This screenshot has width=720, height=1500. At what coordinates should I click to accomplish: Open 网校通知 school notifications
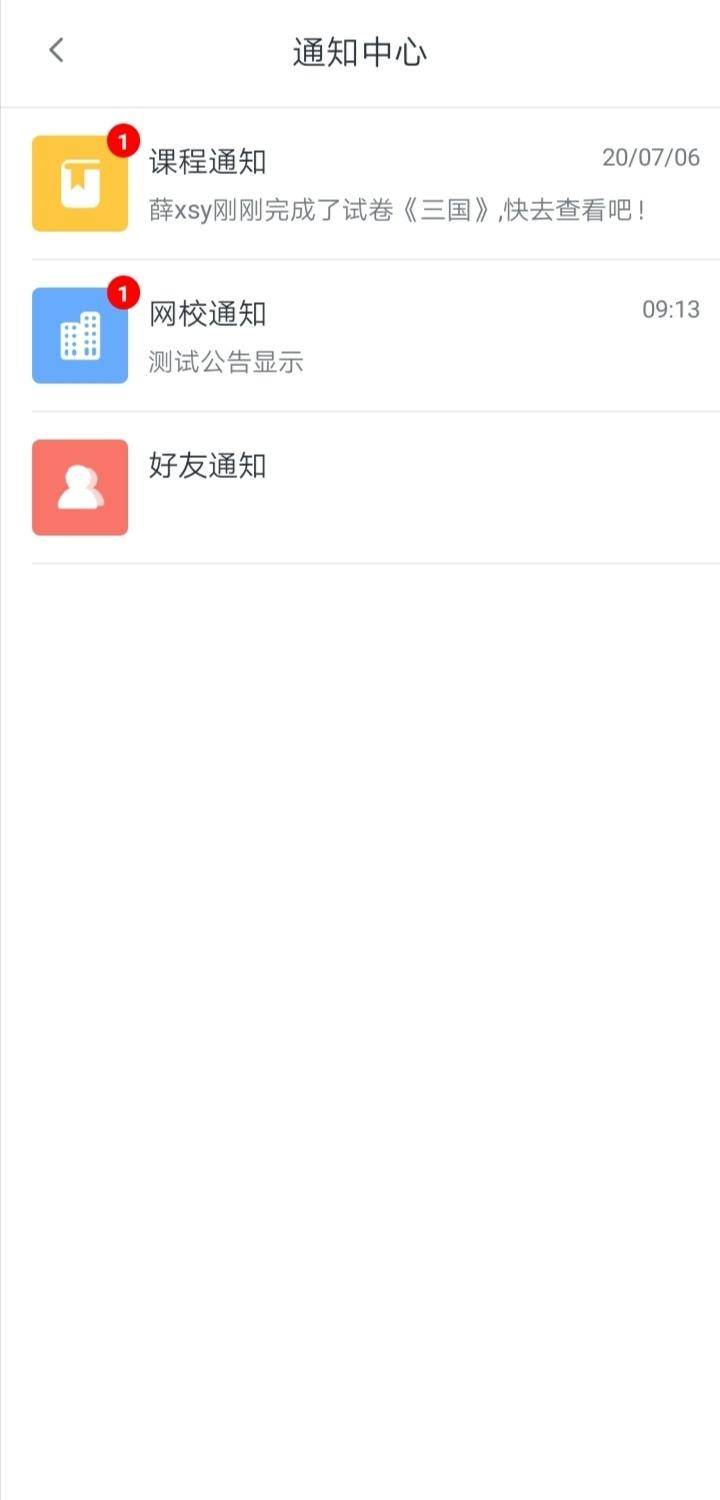coord(360,336)
